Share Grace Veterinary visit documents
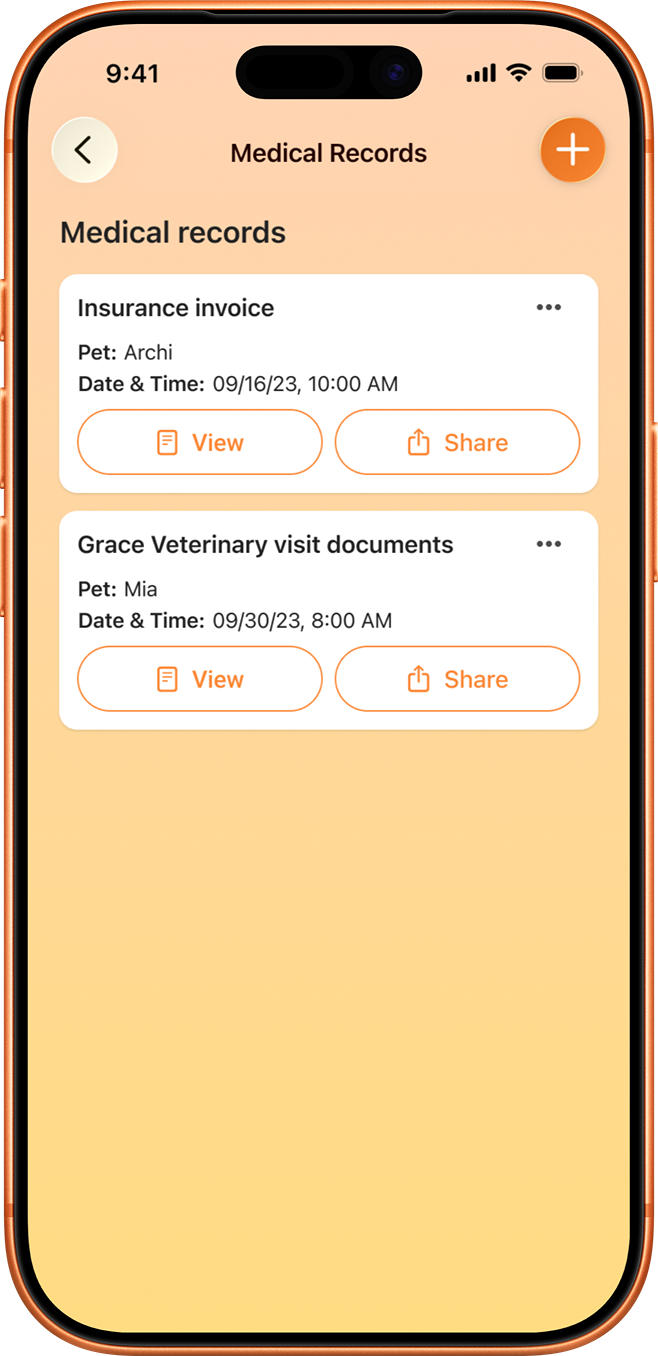 coord(457,679)
